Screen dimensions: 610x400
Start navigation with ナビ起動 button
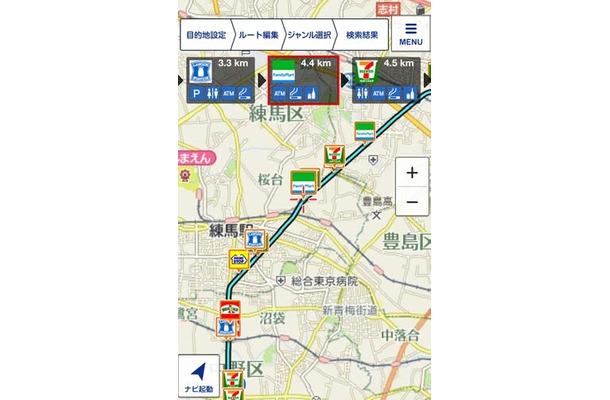[198, 376]
